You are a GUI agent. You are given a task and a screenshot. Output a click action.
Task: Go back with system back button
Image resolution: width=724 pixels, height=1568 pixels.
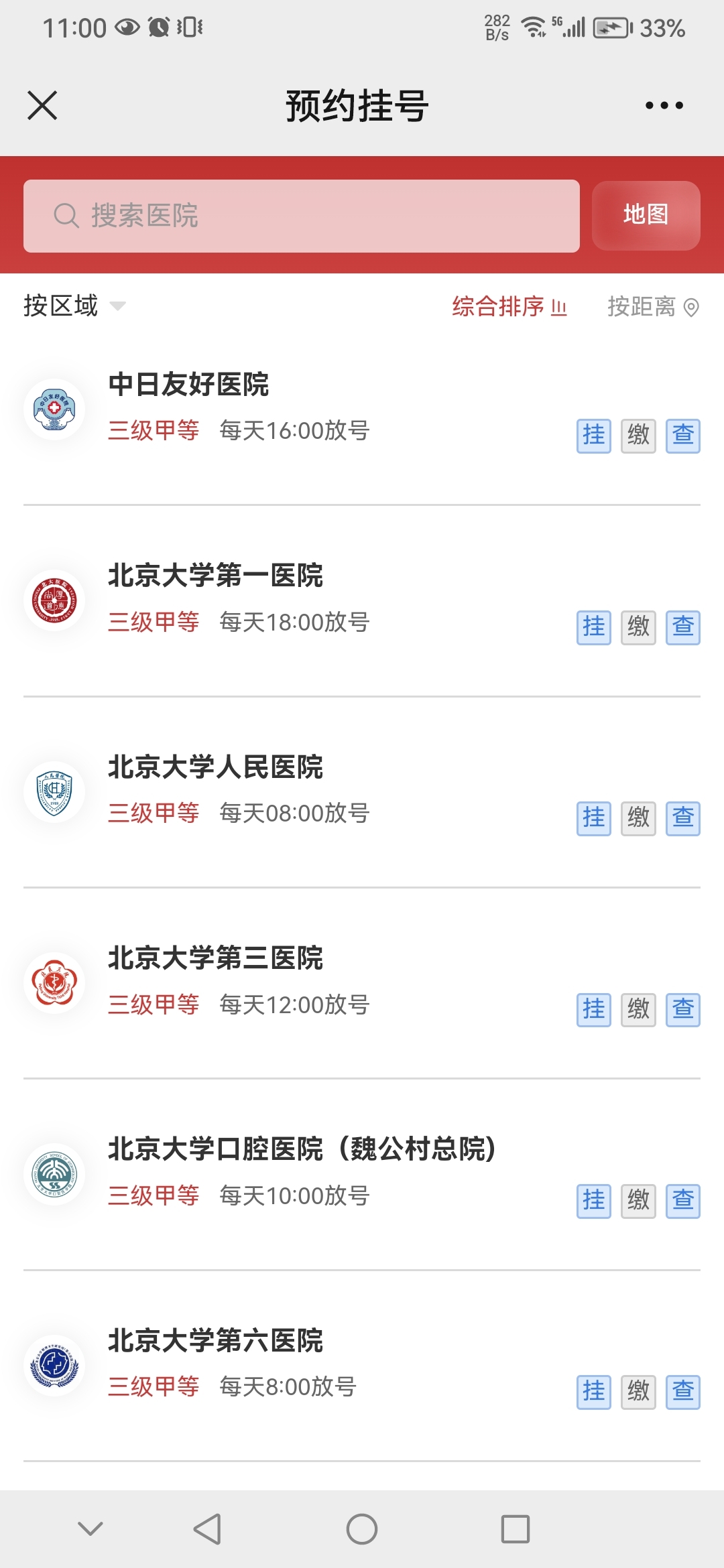[x=207, y=1529]
